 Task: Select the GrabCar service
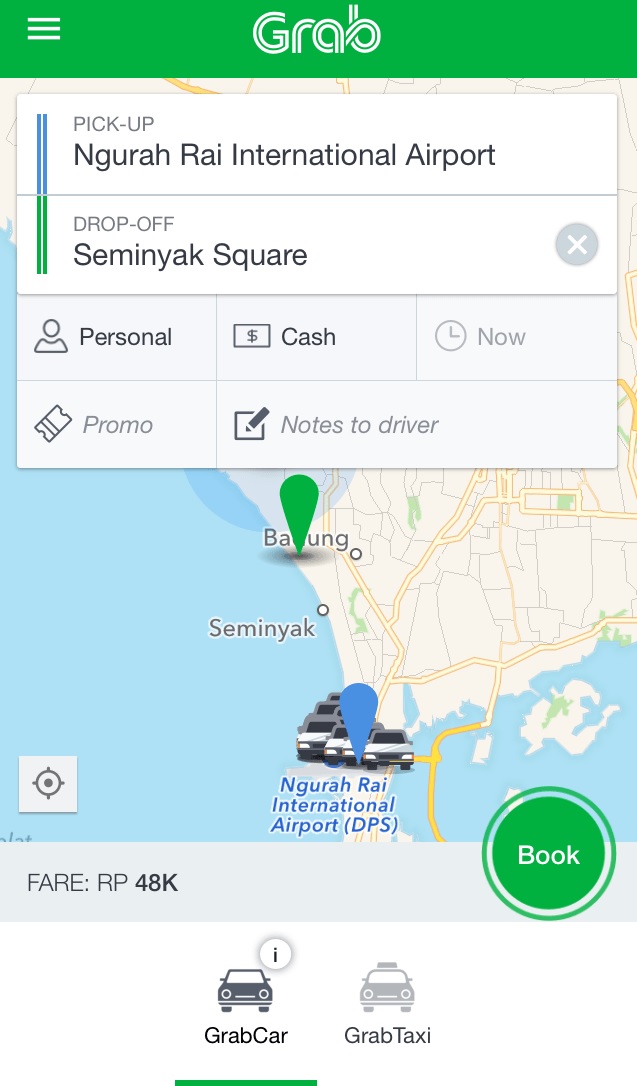[245, 1005]
